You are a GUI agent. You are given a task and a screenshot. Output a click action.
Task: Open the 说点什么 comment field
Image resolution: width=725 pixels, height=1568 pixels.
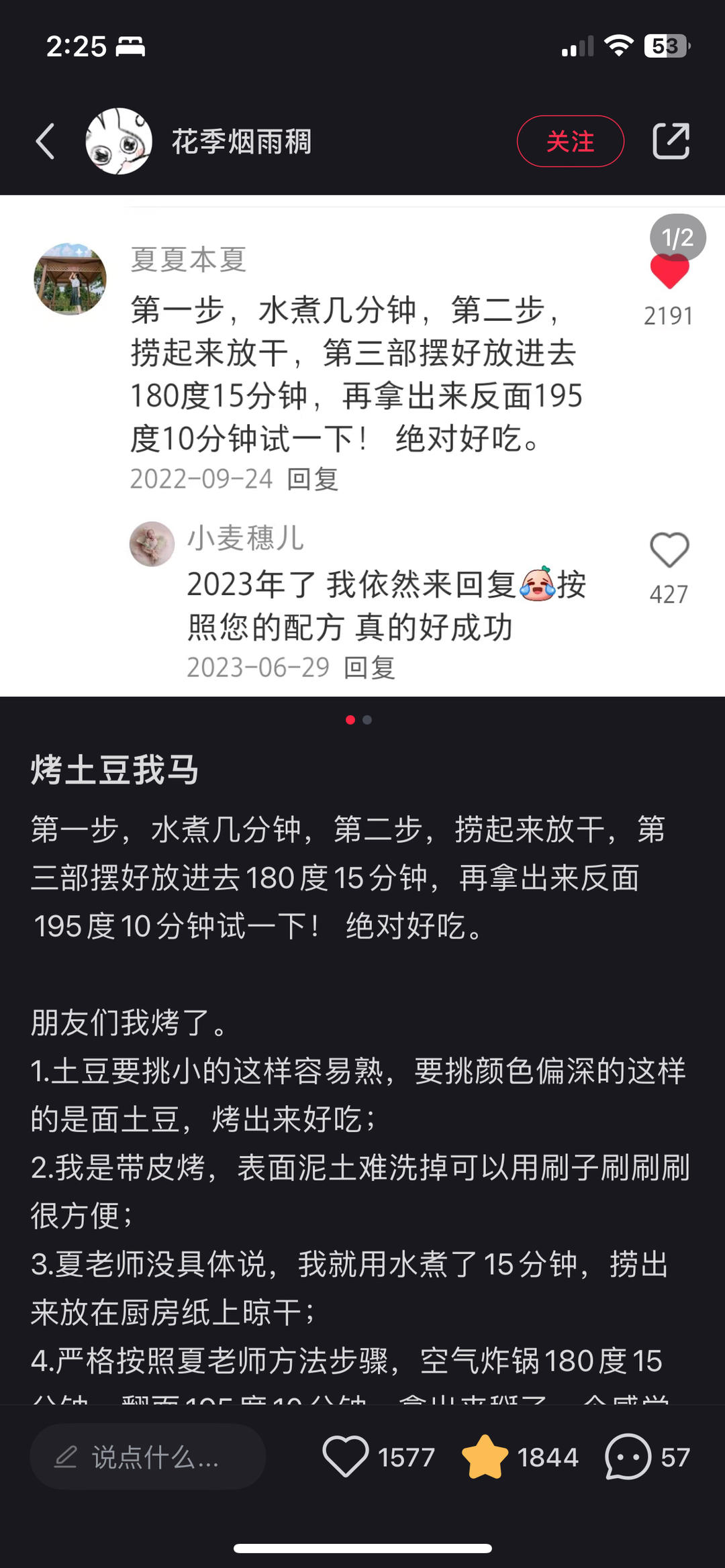point(148,1457)
